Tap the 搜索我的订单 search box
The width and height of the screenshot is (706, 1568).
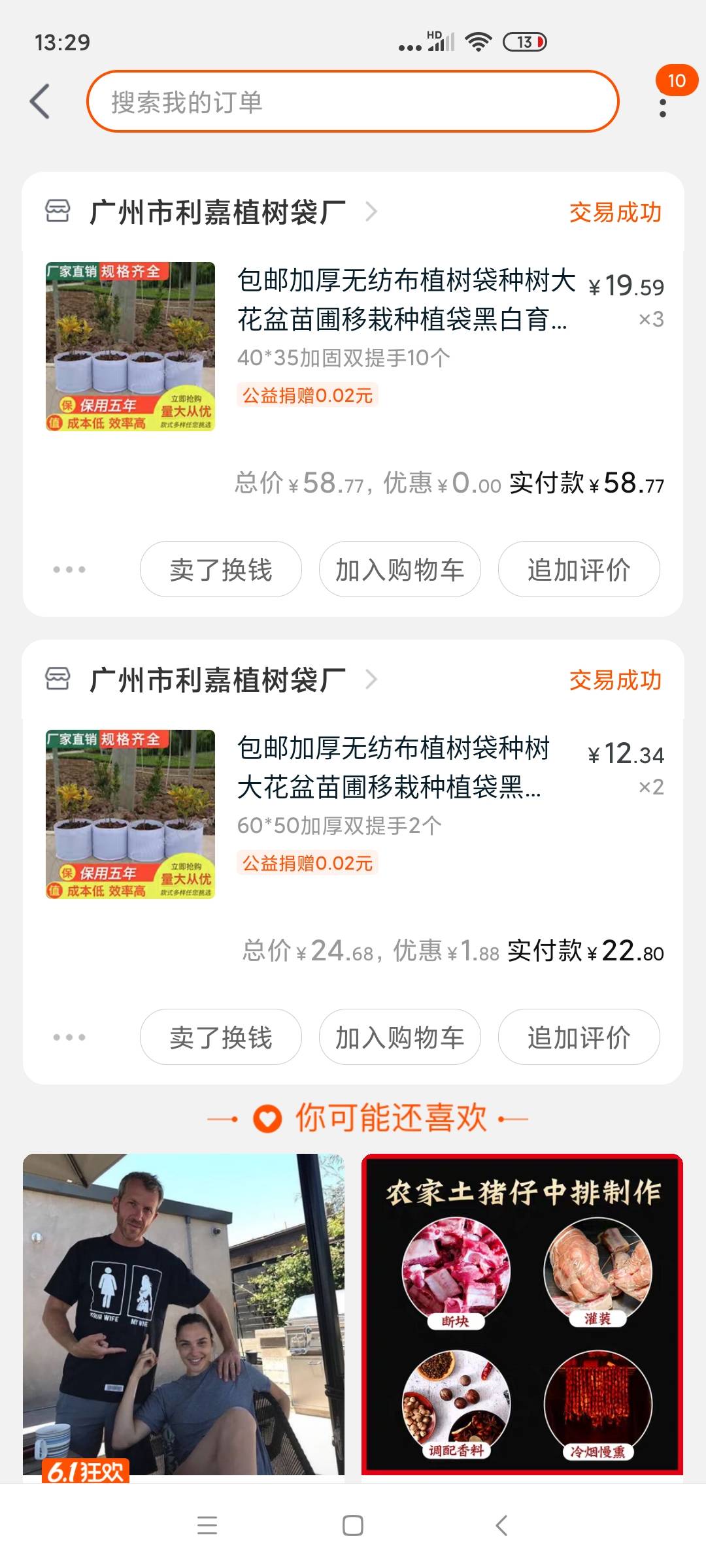tap(353, 102)
